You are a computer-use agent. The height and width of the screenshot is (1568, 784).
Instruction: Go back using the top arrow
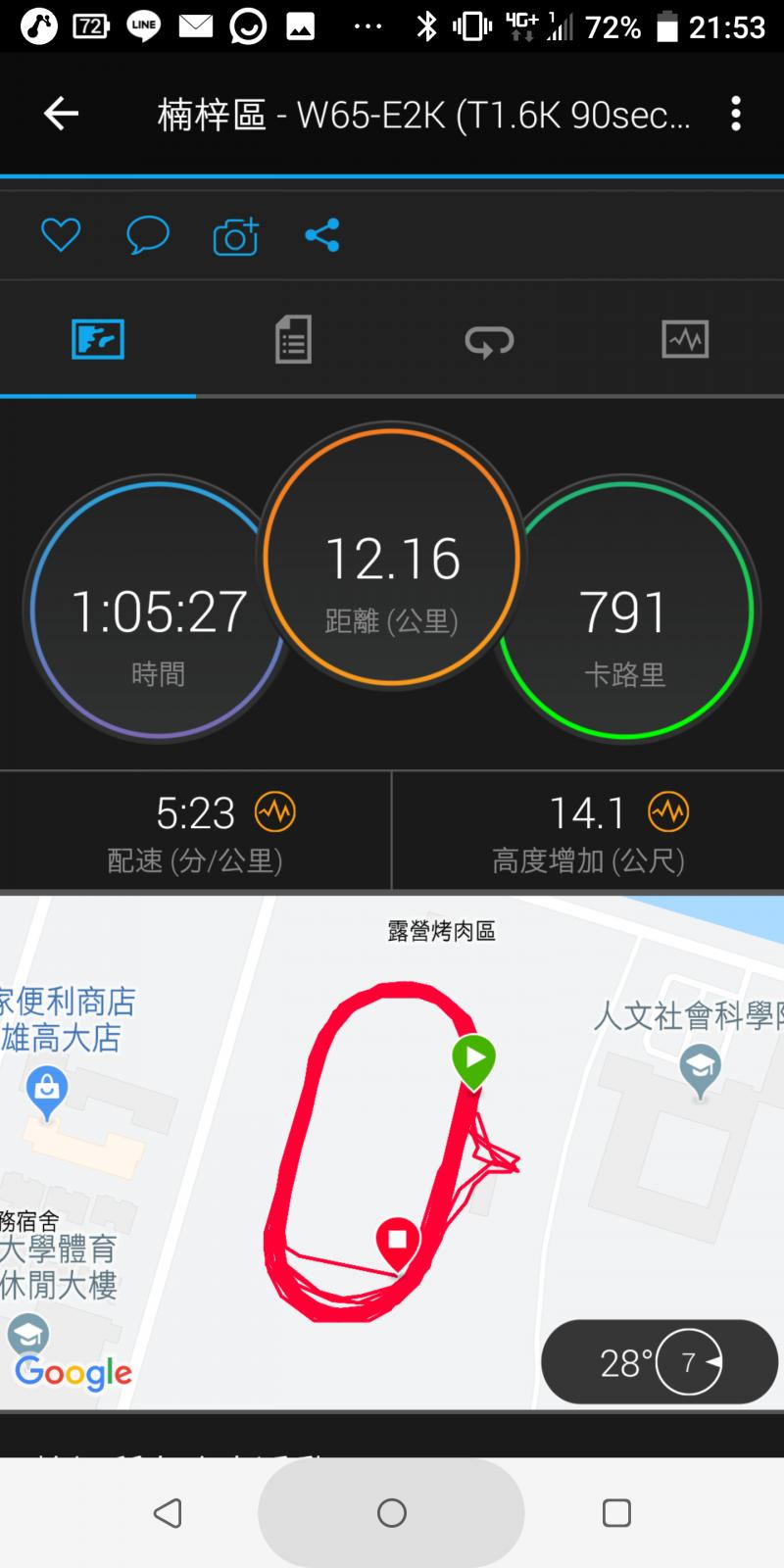(61, 115)
